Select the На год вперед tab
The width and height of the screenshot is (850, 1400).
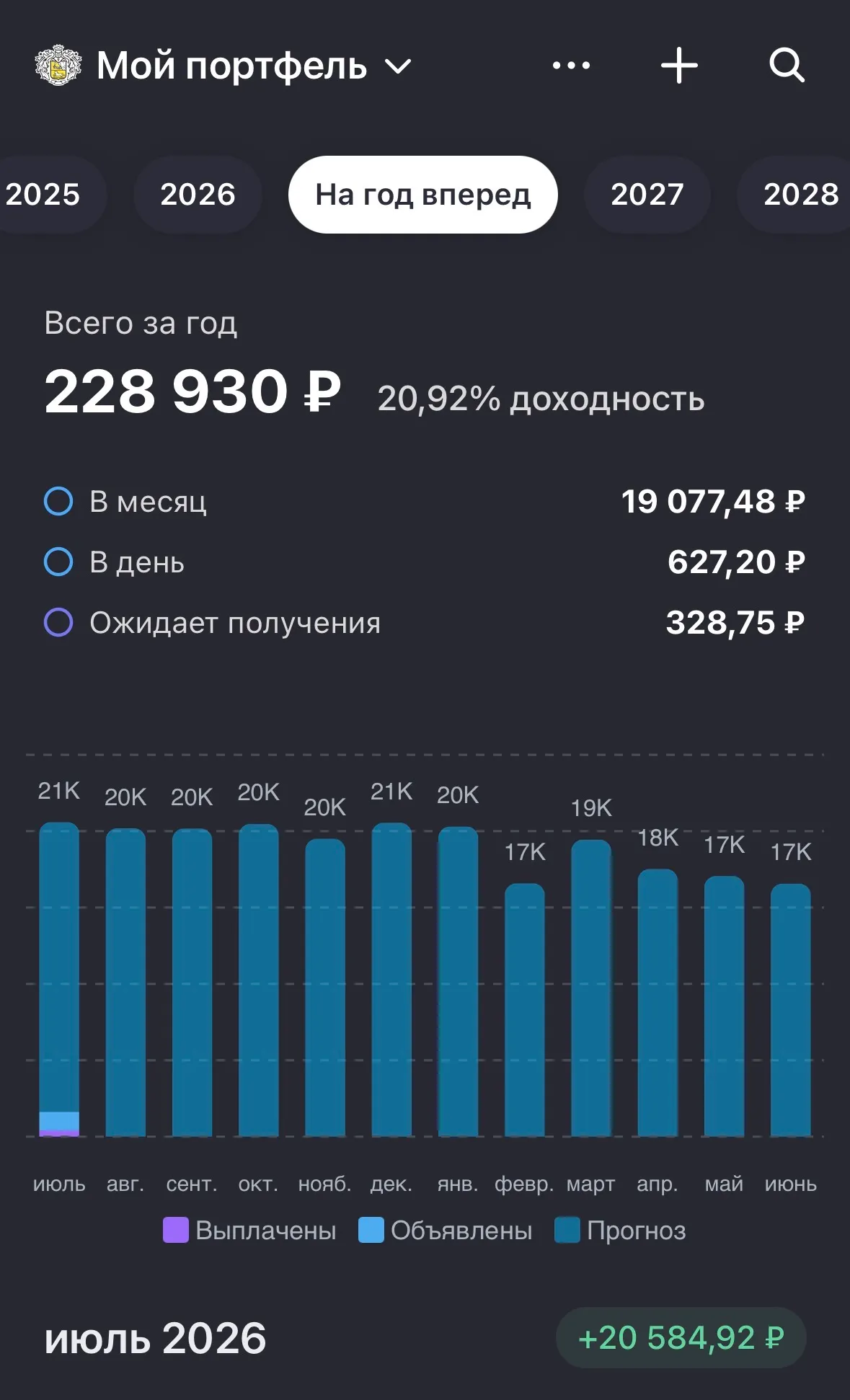tap(423, 195)
